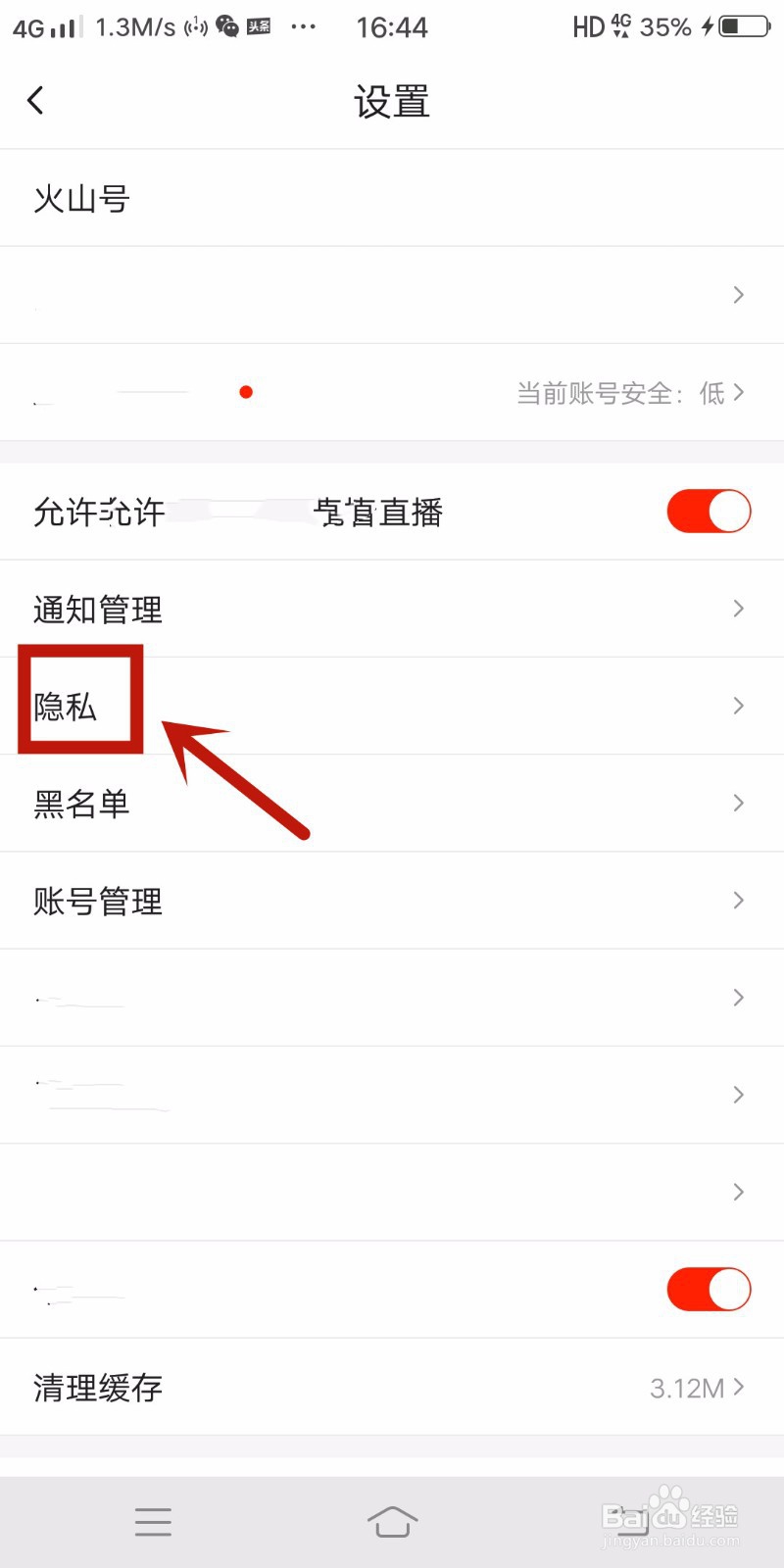Open the 黑名单 row via its chevron
Viewport: 784px width, 1568px height.
739,803
